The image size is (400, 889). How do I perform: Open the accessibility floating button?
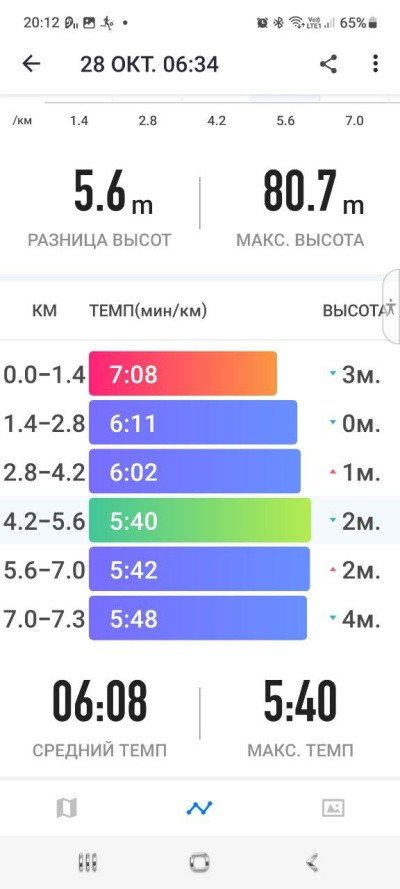point(392,307)
